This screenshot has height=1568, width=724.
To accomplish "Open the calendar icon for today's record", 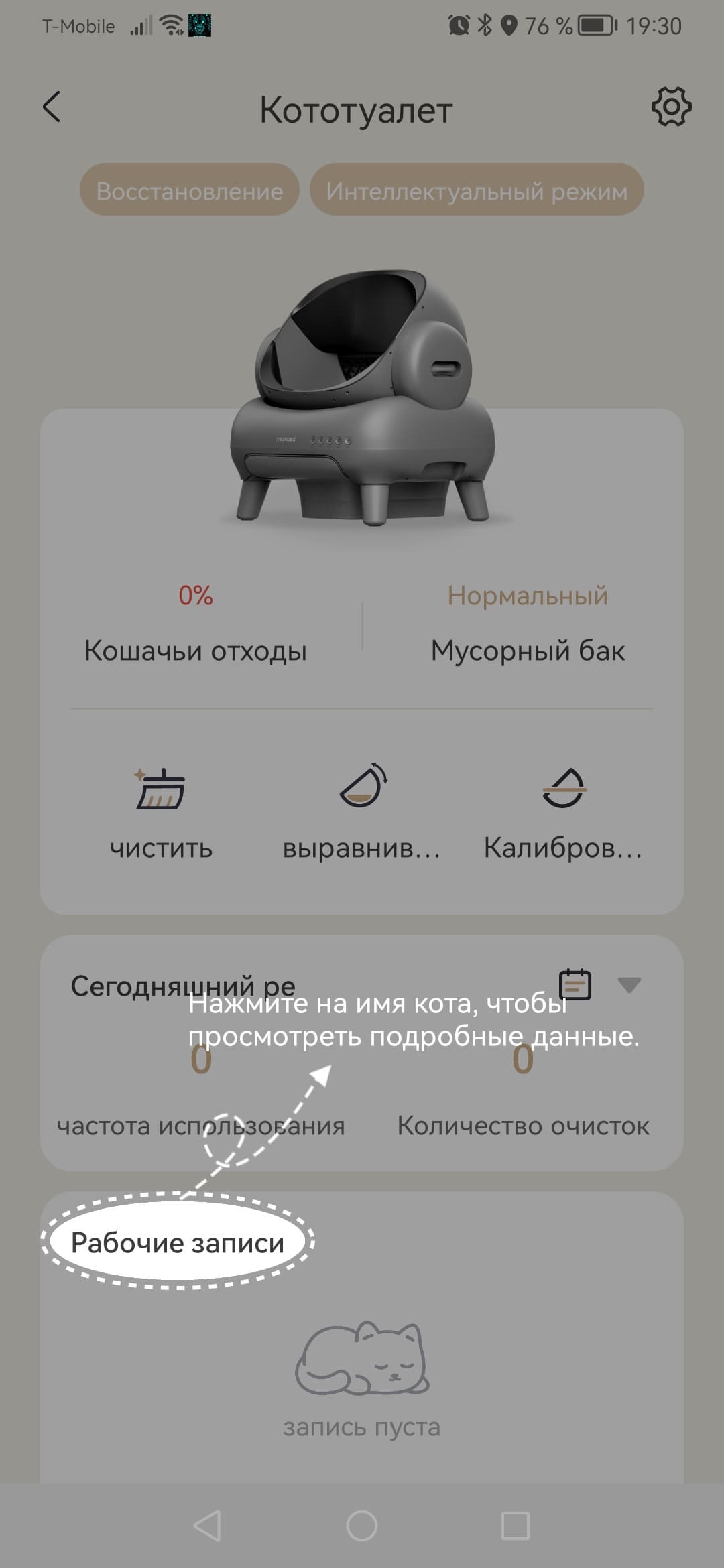I will pyautogui.click(x=575, y=984).
